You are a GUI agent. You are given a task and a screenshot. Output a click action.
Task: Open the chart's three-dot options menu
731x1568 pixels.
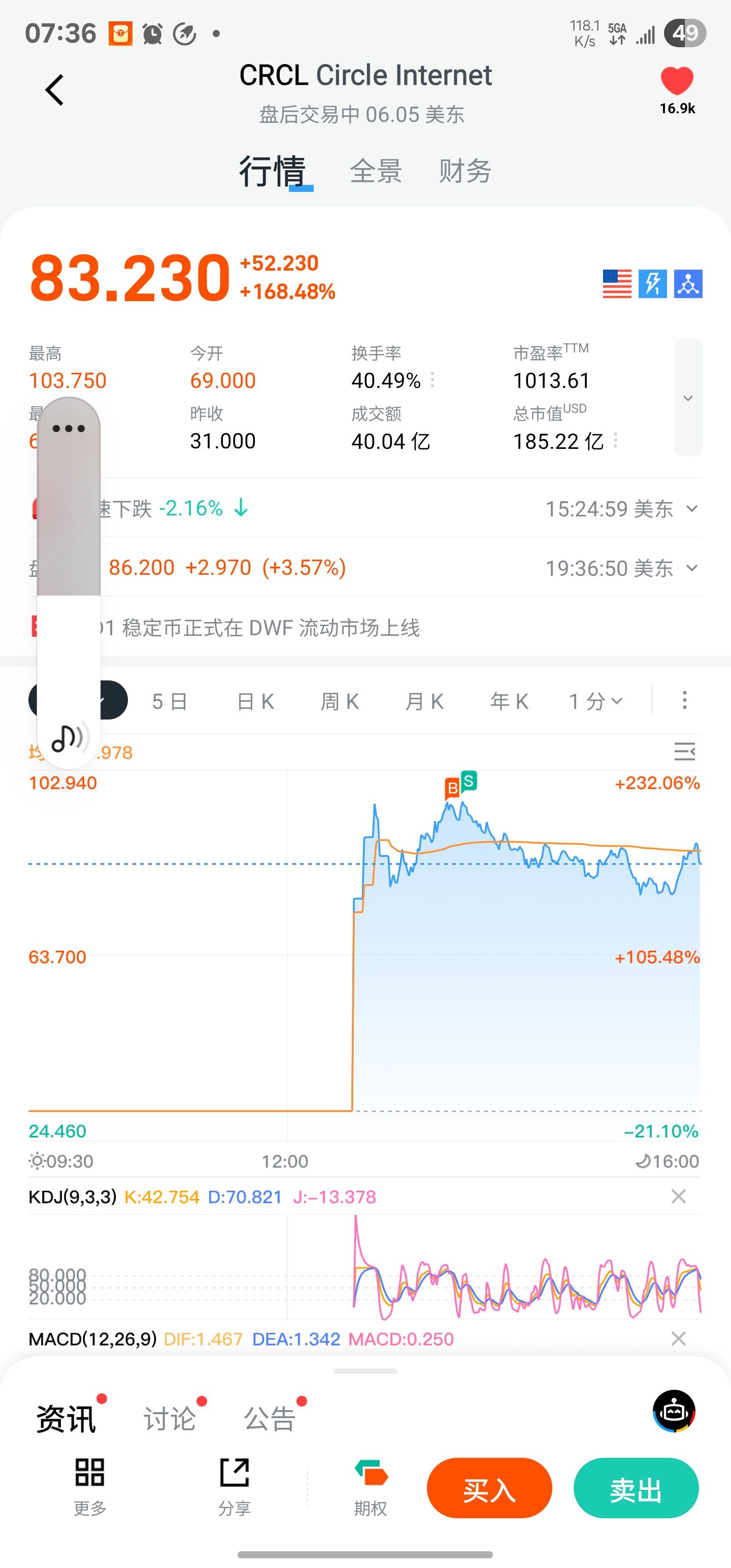coord(685,701)
